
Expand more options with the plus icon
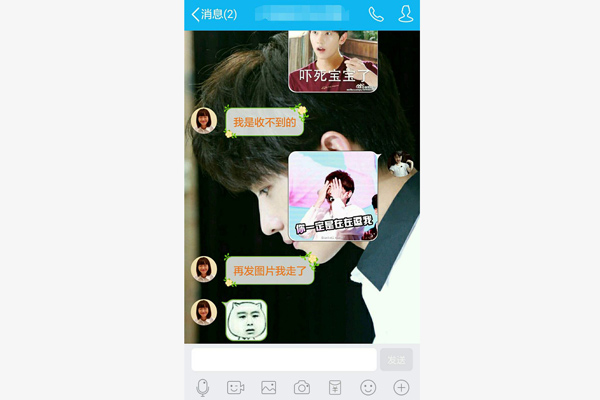pos(401,387)
